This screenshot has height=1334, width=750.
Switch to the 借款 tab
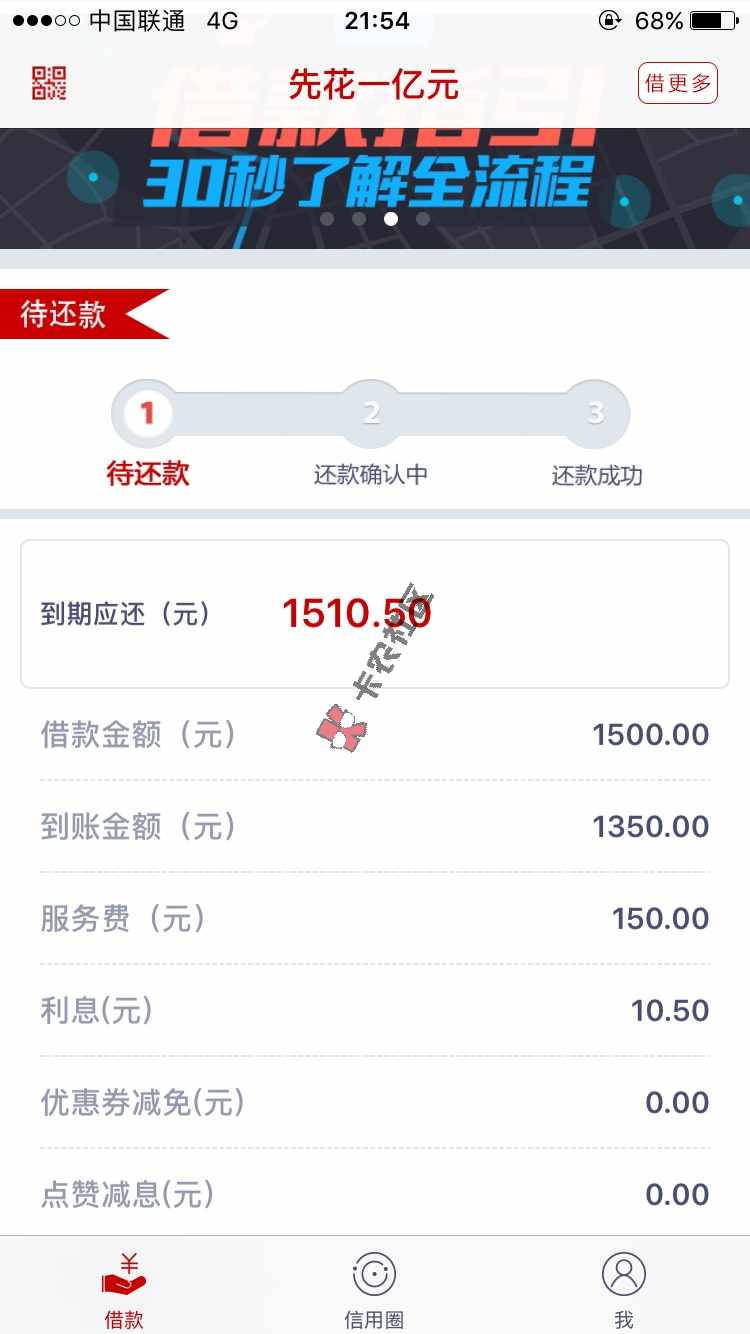[x=124, y=1288]
